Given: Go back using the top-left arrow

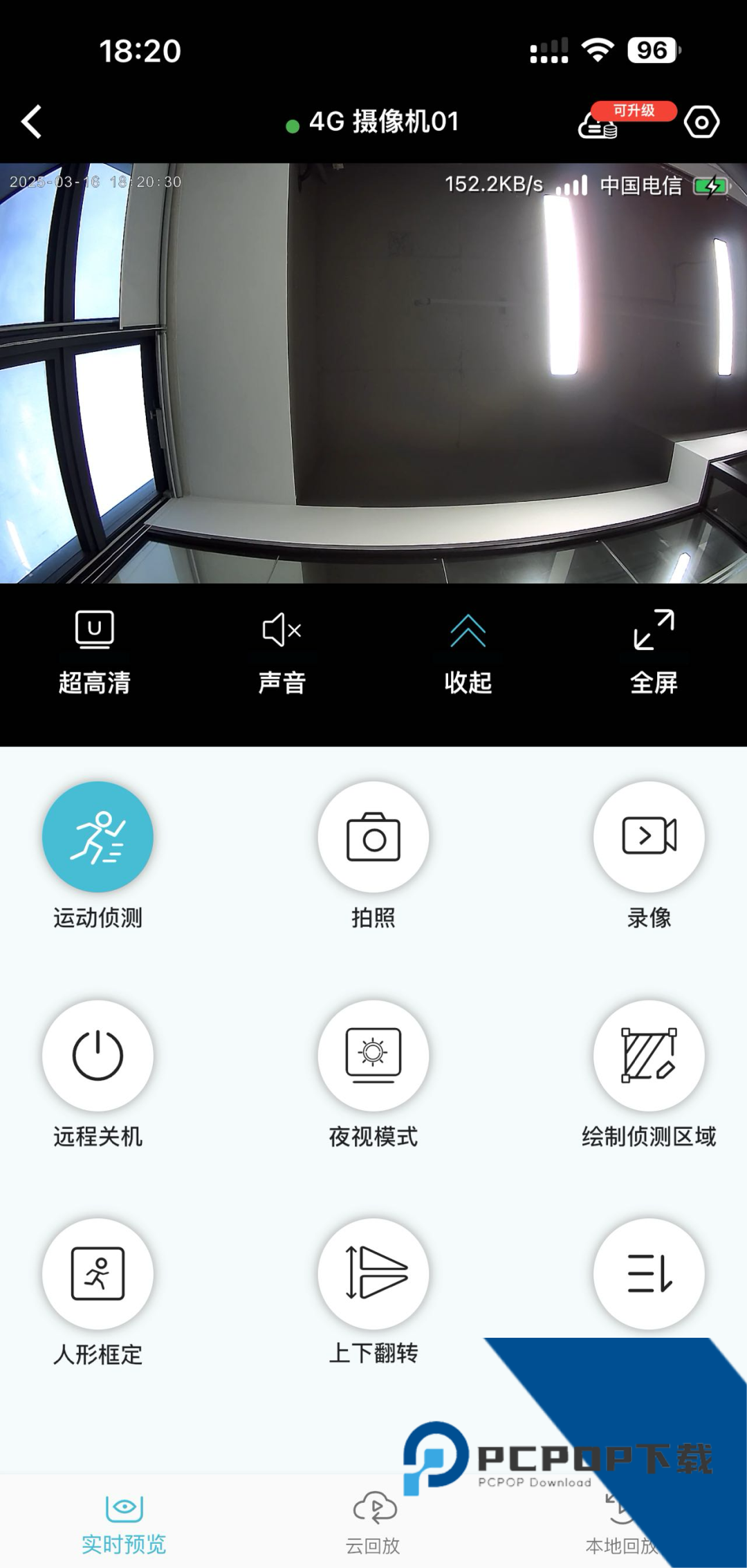Looking at the screenshot, I should (x=32, y=122).
